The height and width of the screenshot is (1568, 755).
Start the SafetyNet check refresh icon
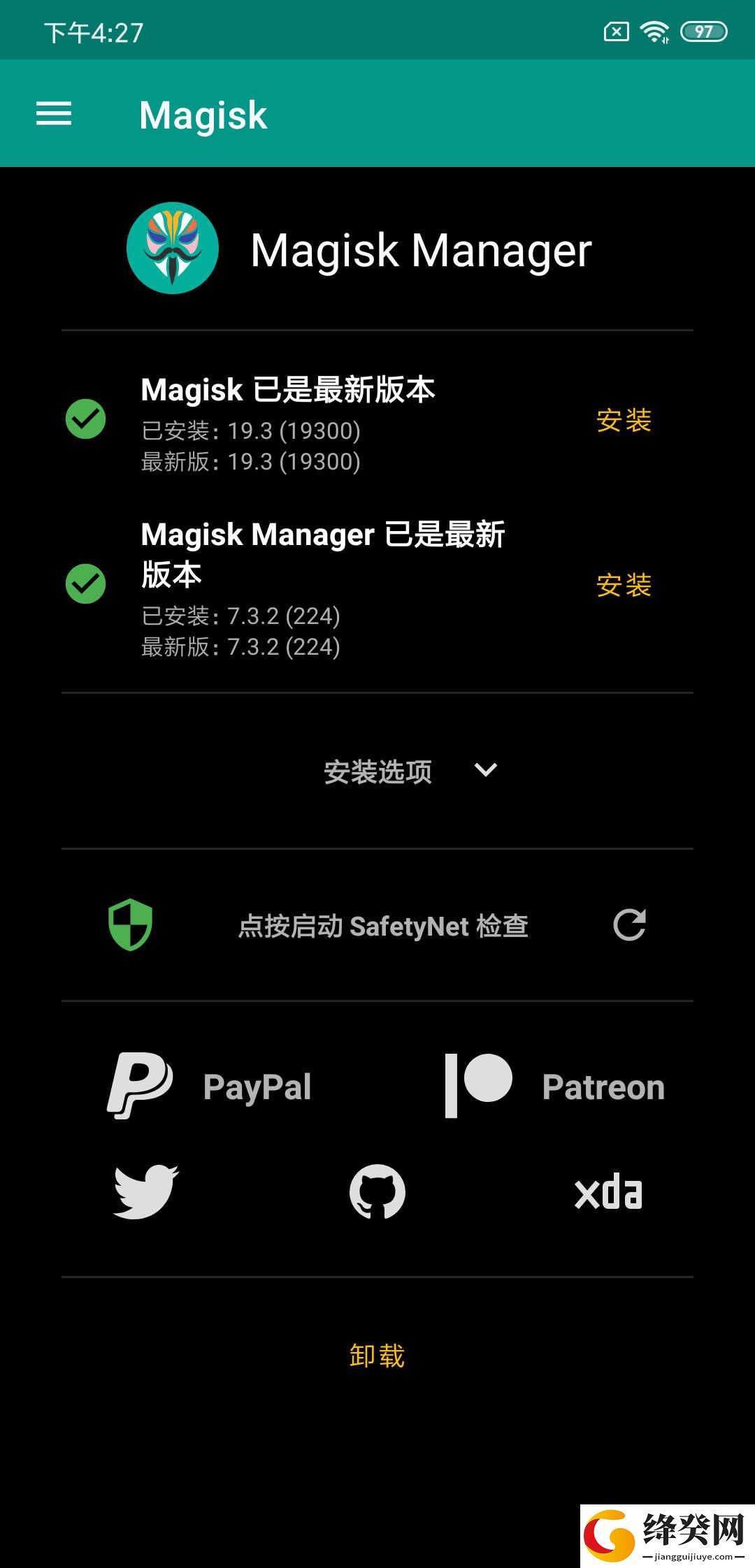pos(629,925)
